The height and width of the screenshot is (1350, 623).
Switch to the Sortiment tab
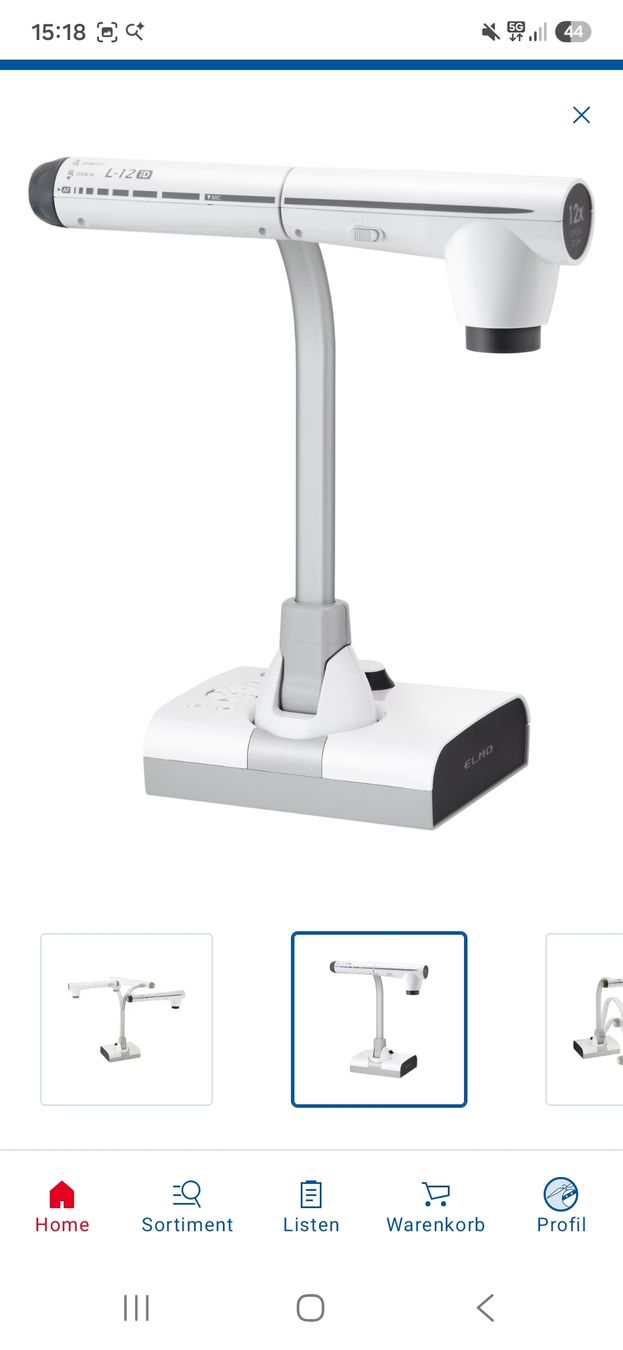click(187, 1206)
